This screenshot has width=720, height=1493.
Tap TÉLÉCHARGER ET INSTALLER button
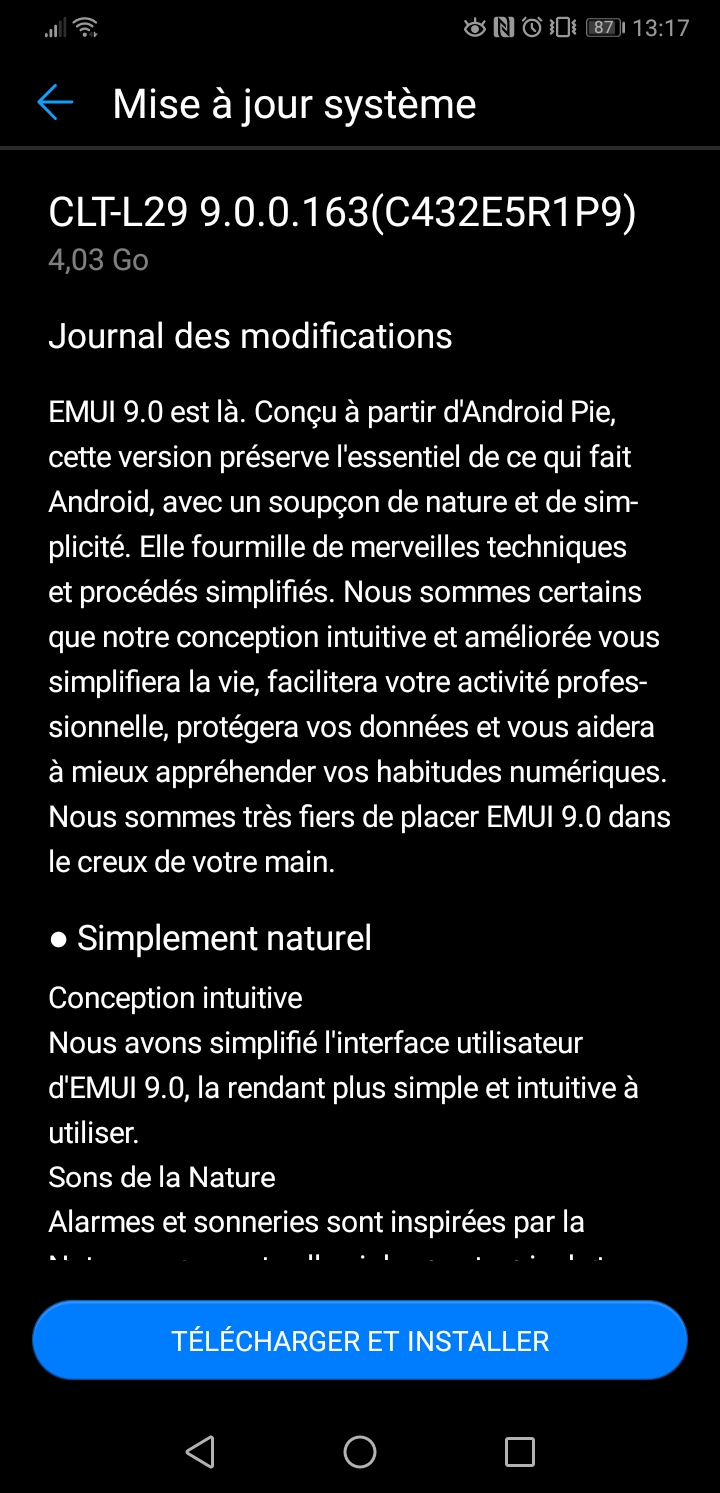pyautogui.click(x=360, y=1340)
